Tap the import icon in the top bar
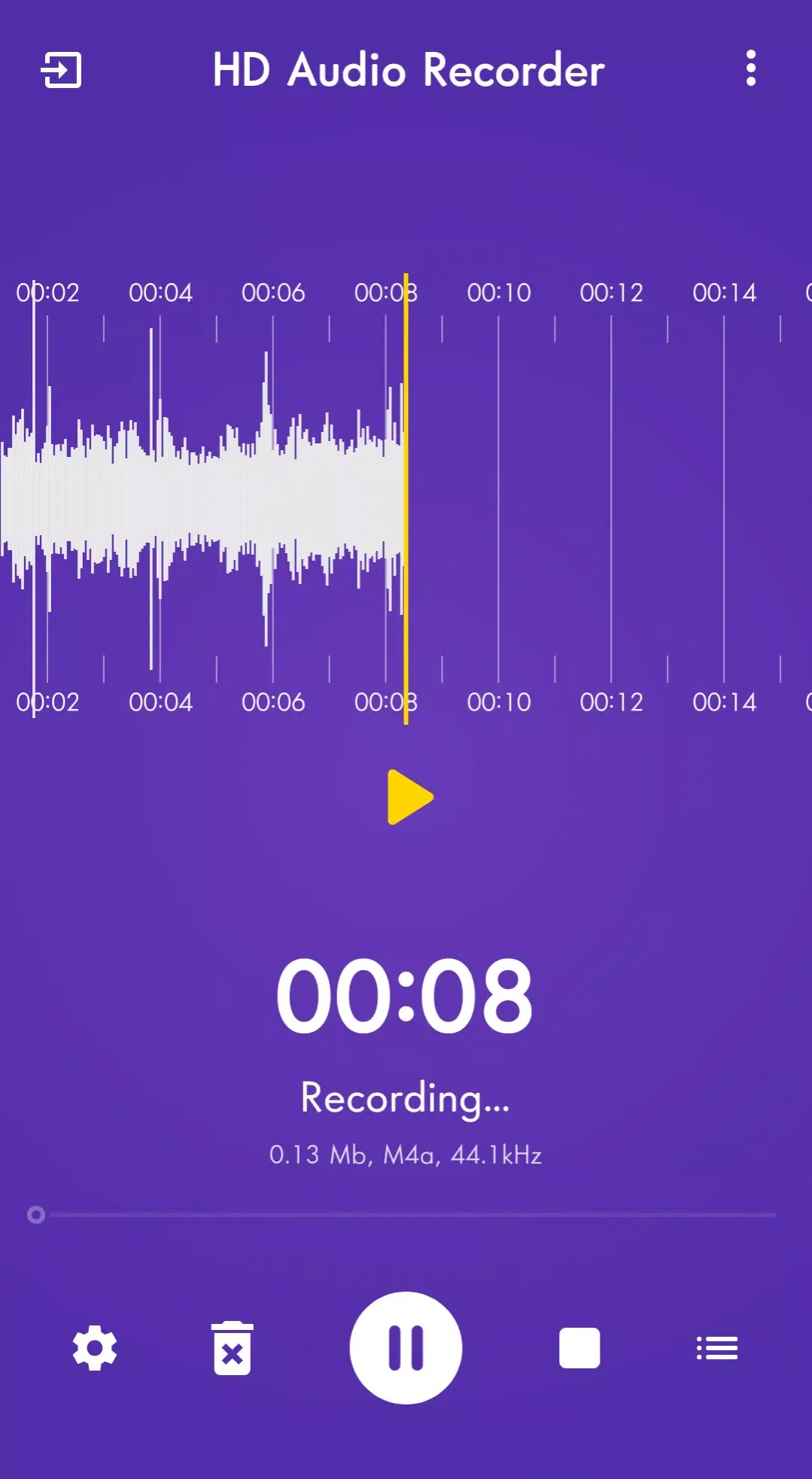The image size is (812, 1479). pyautogui.click(x=61, y=70)
